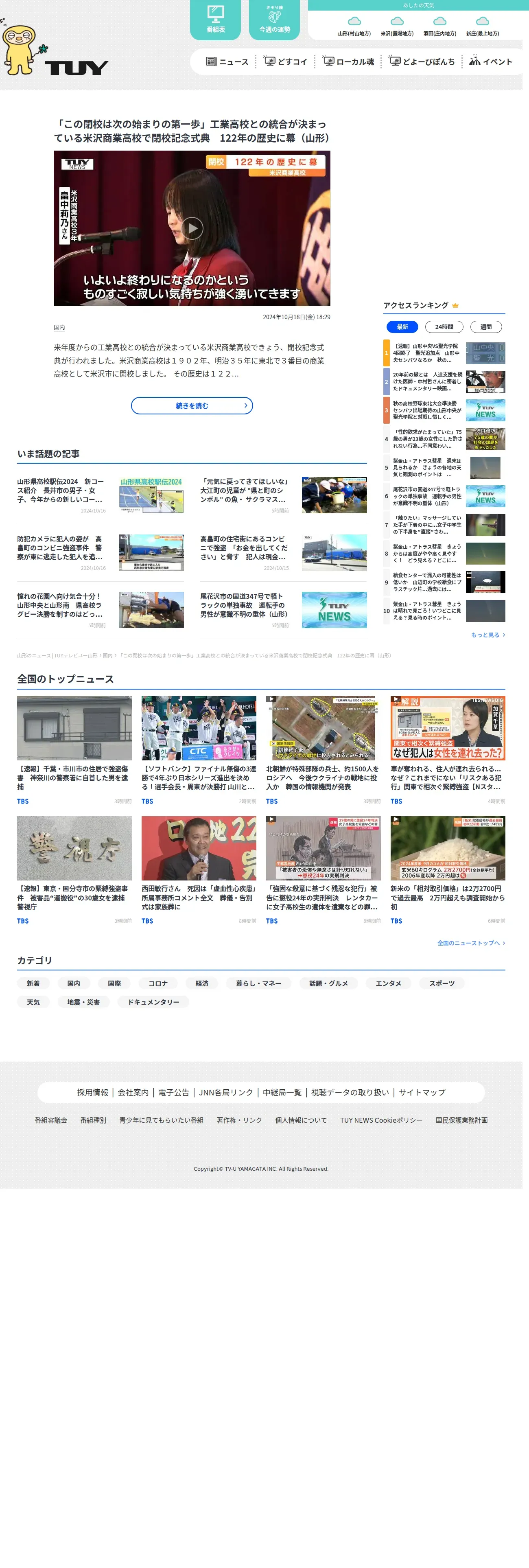Switch ranking to the 24時間 tab
This screenshot has height=1568, width=529.
coord(444,327)
